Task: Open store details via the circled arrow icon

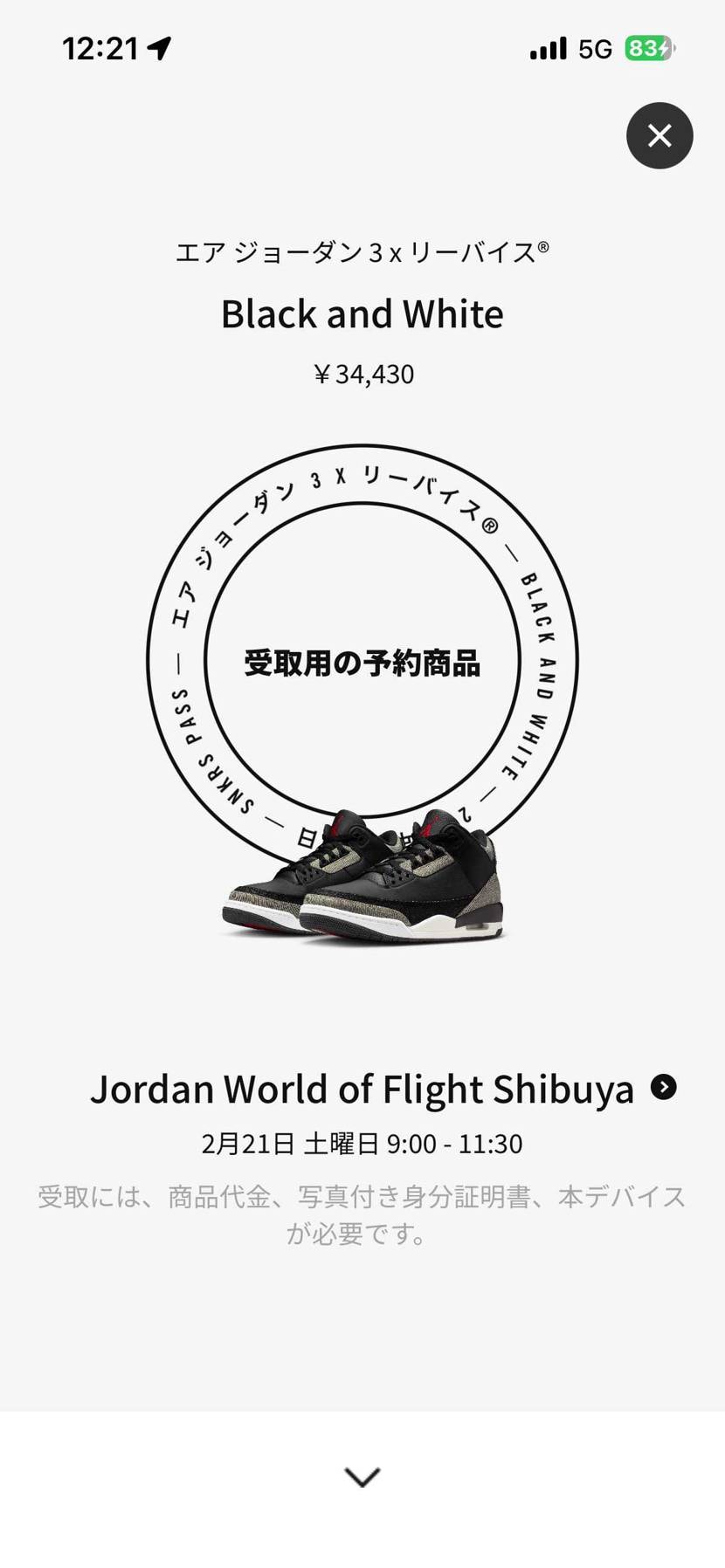Action: pyautogui.click(x=665, y=1088)
